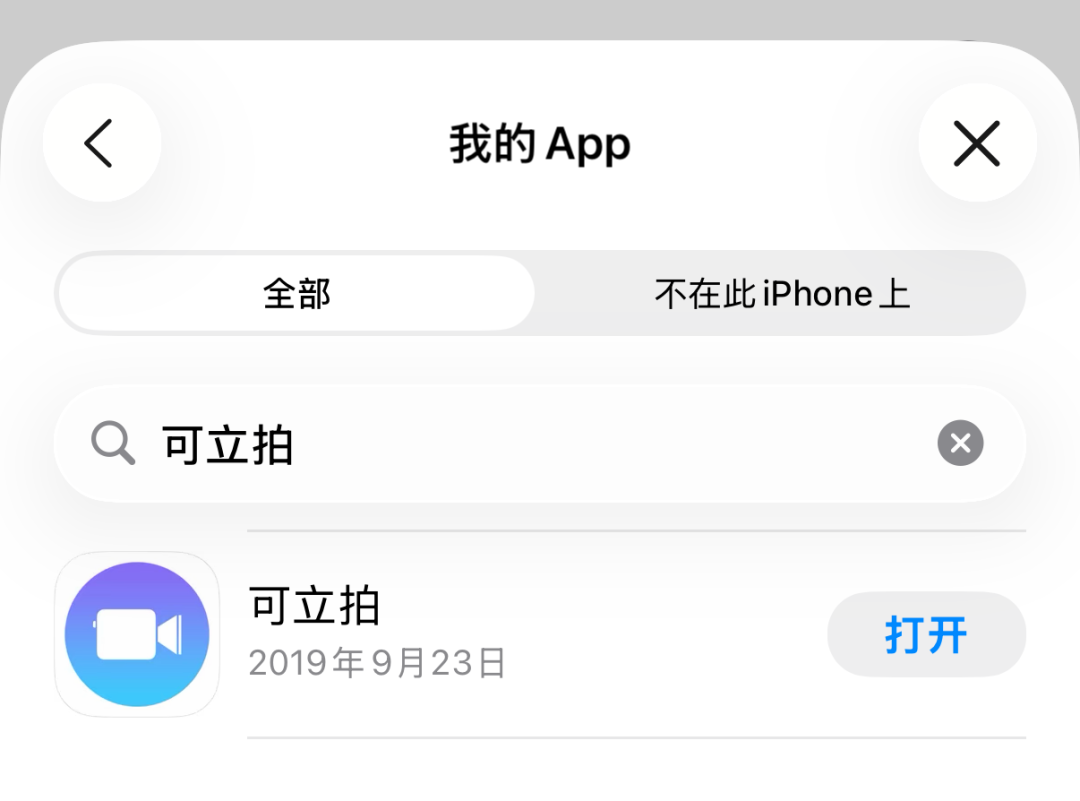Clear the search text
Image resolution: width=1080 pixels, height=801 pixels.
tap(960, 443)
